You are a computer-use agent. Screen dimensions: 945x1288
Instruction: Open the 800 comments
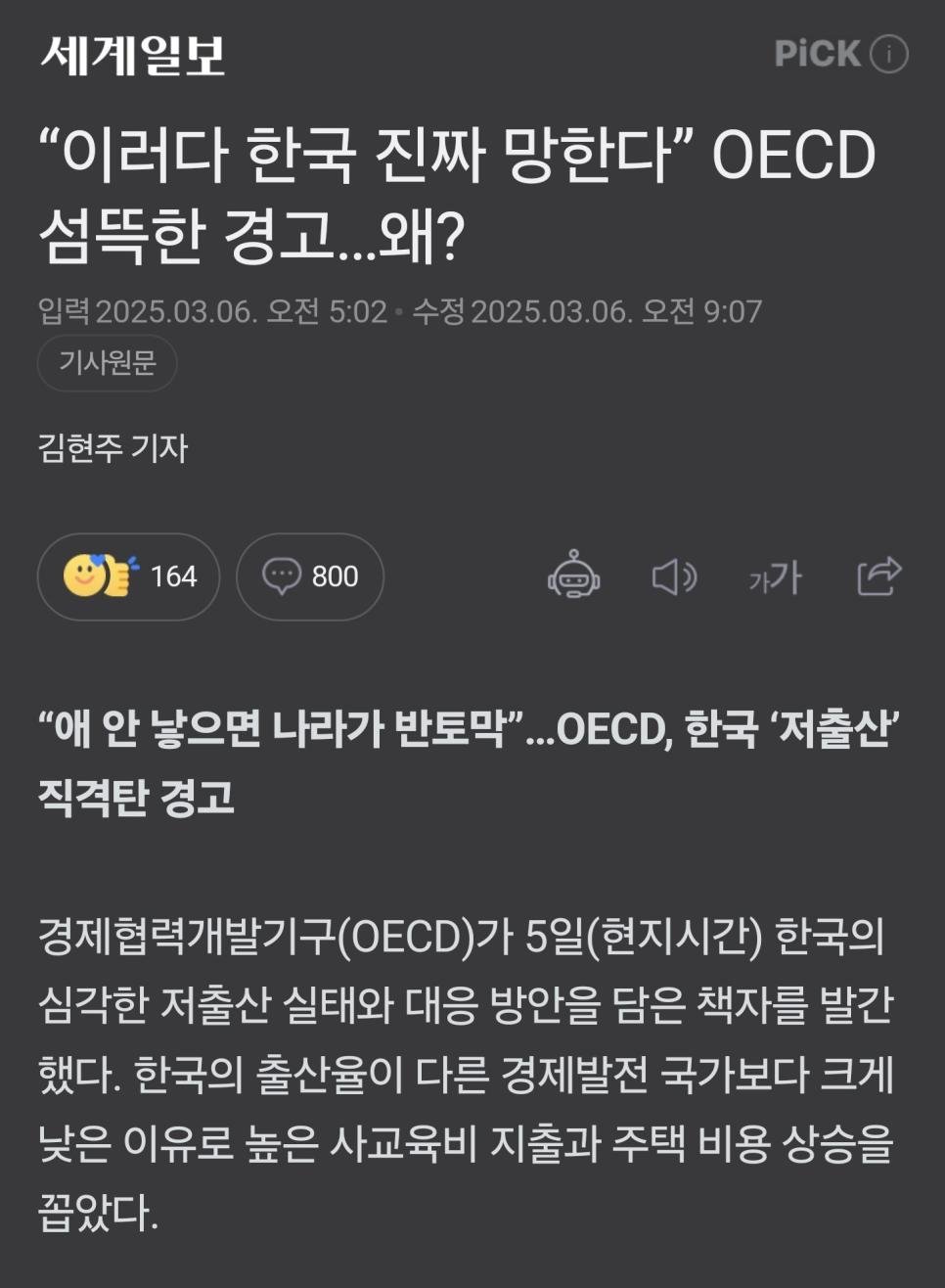pyautogui.click(x=310, y=576)
